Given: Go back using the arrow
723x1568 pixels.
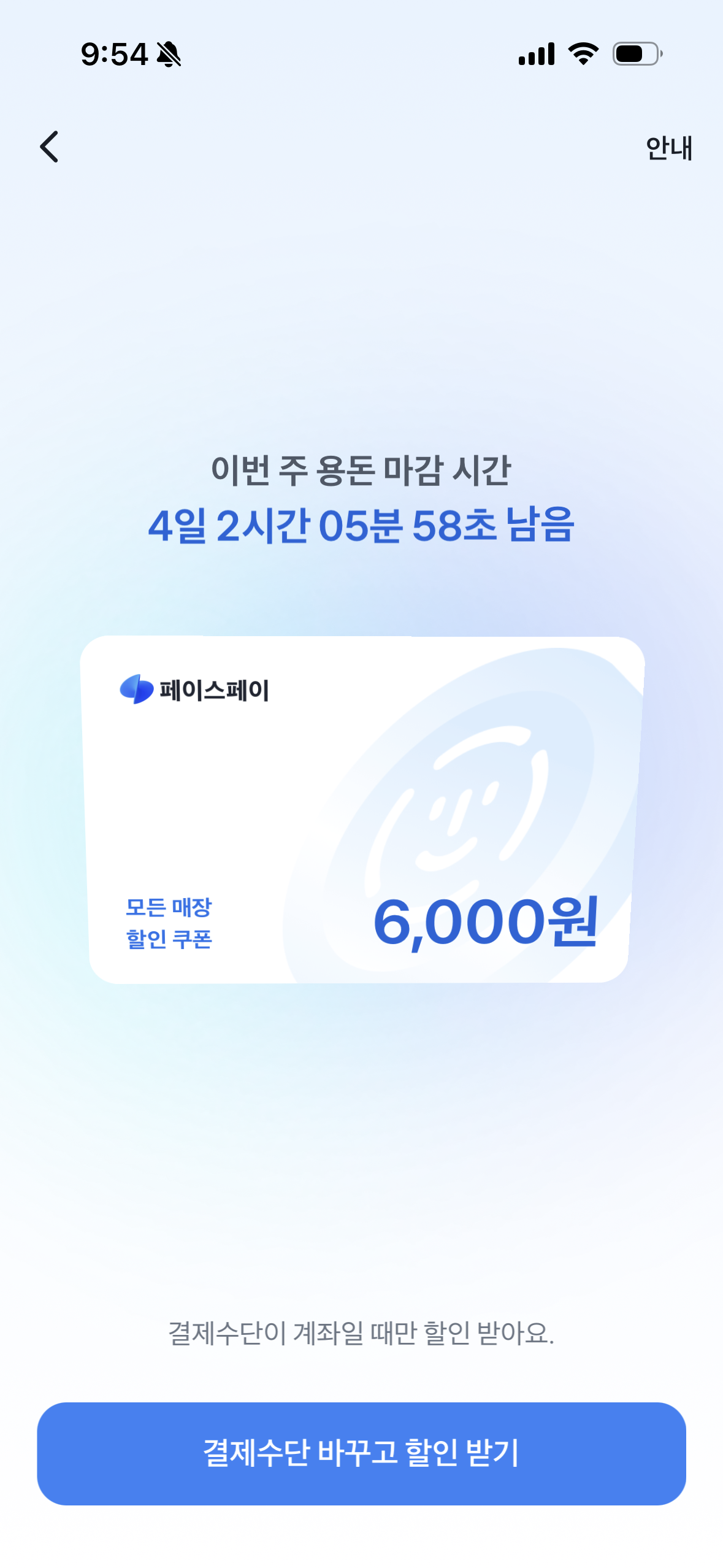Looking at the screenshot, I should coord(49,147).
